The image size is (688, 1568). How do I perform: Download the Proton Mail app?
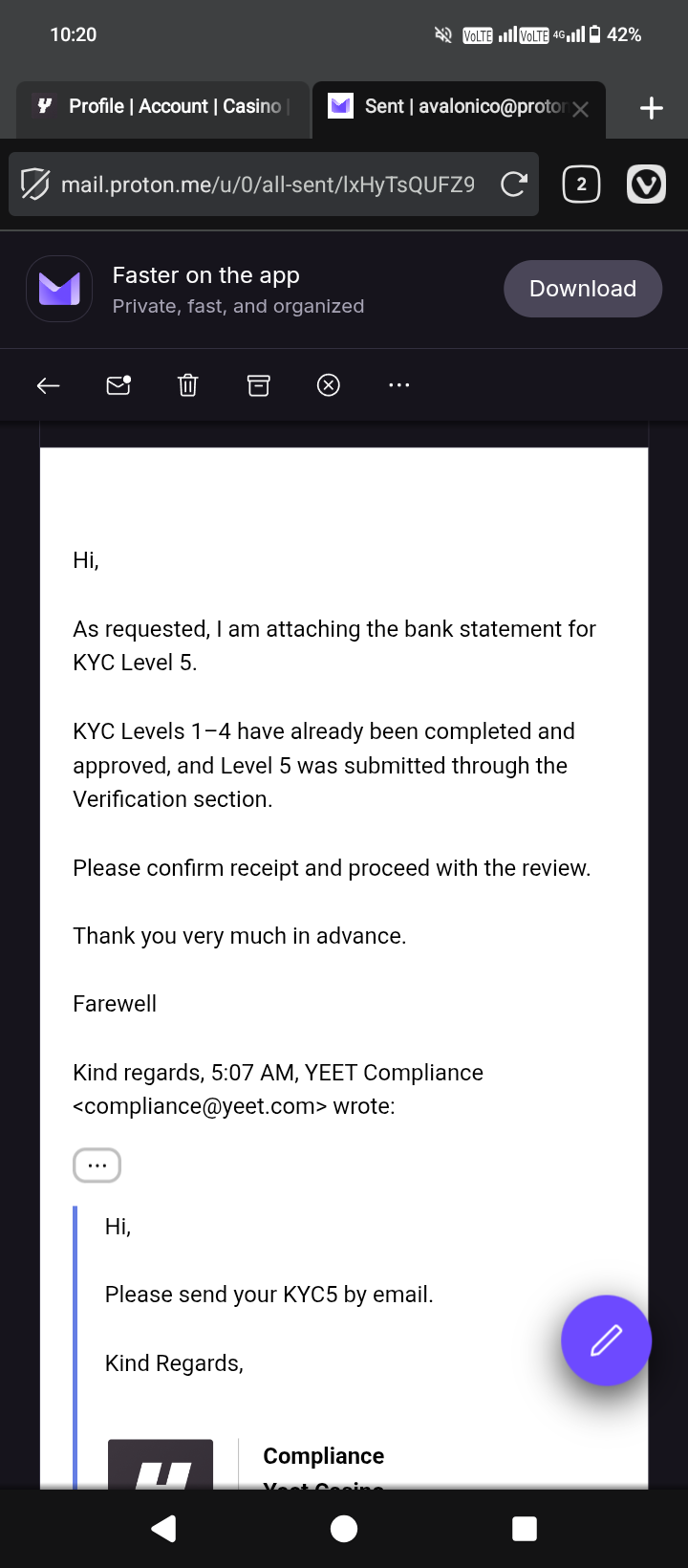pyautogui.click(x=582, y=289)
